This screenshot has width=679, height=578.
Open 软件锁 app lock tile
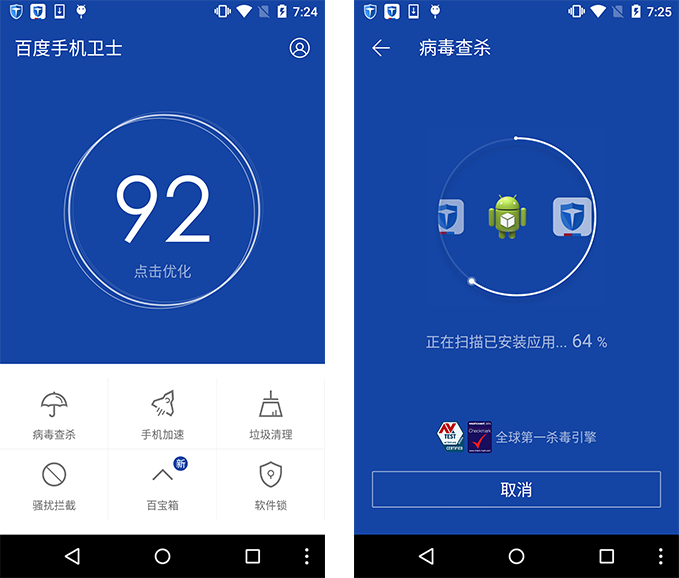click(270, 485)
